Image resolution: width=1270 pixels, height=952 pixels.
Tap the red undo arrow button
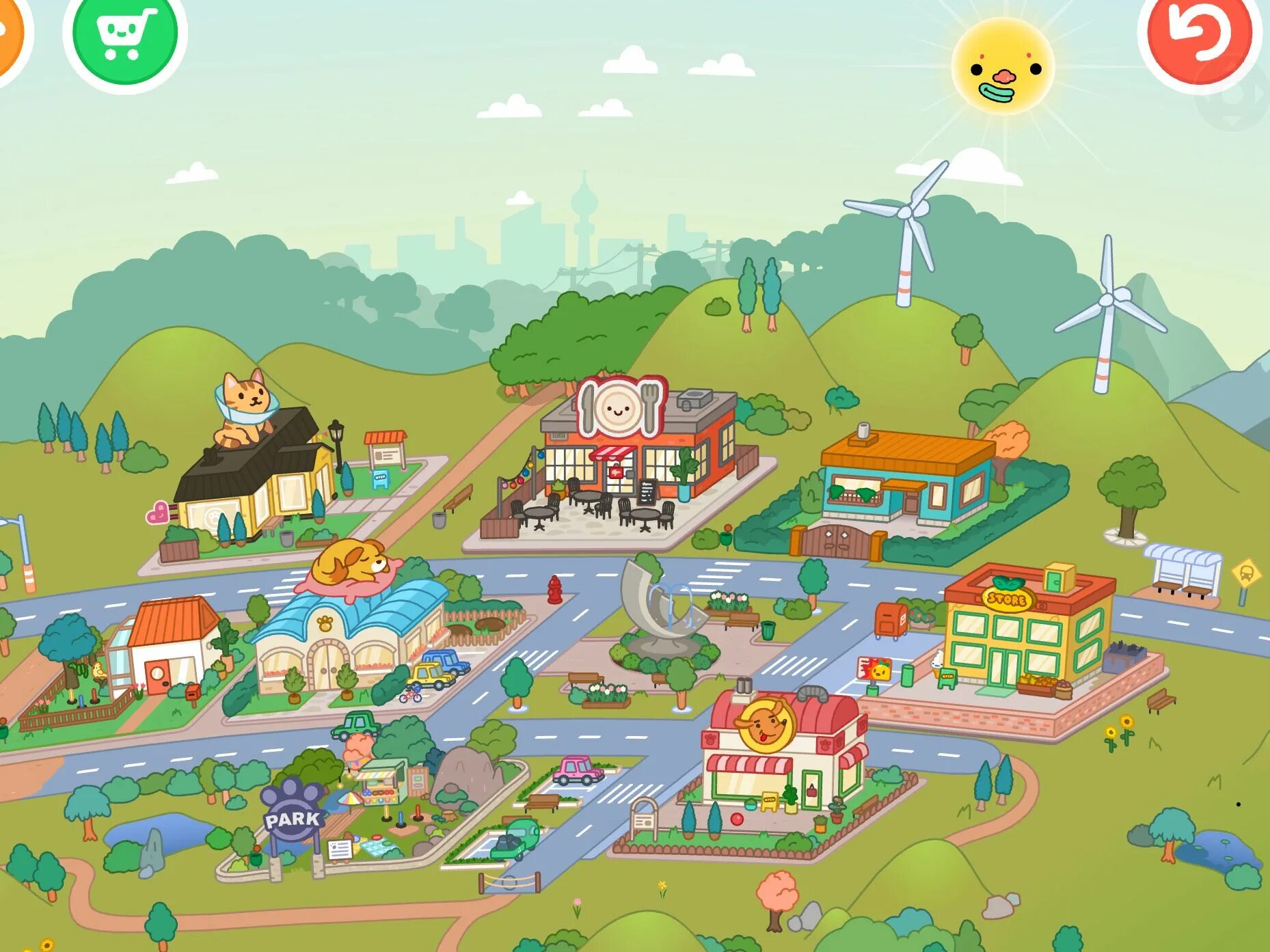click(1199, 34)
